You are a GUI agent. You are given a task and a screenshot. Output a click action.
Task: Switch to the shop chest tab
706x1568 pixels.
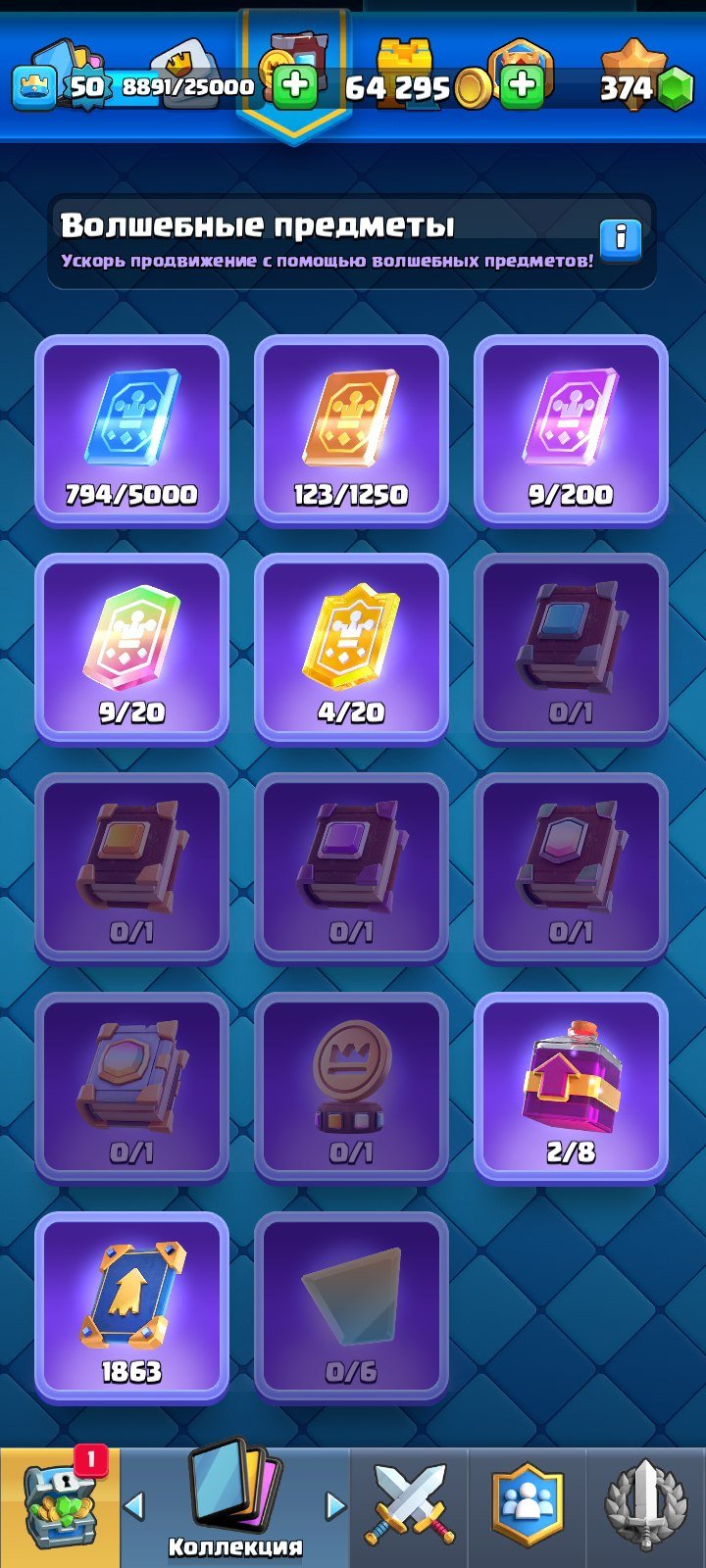pos(60,1507)
